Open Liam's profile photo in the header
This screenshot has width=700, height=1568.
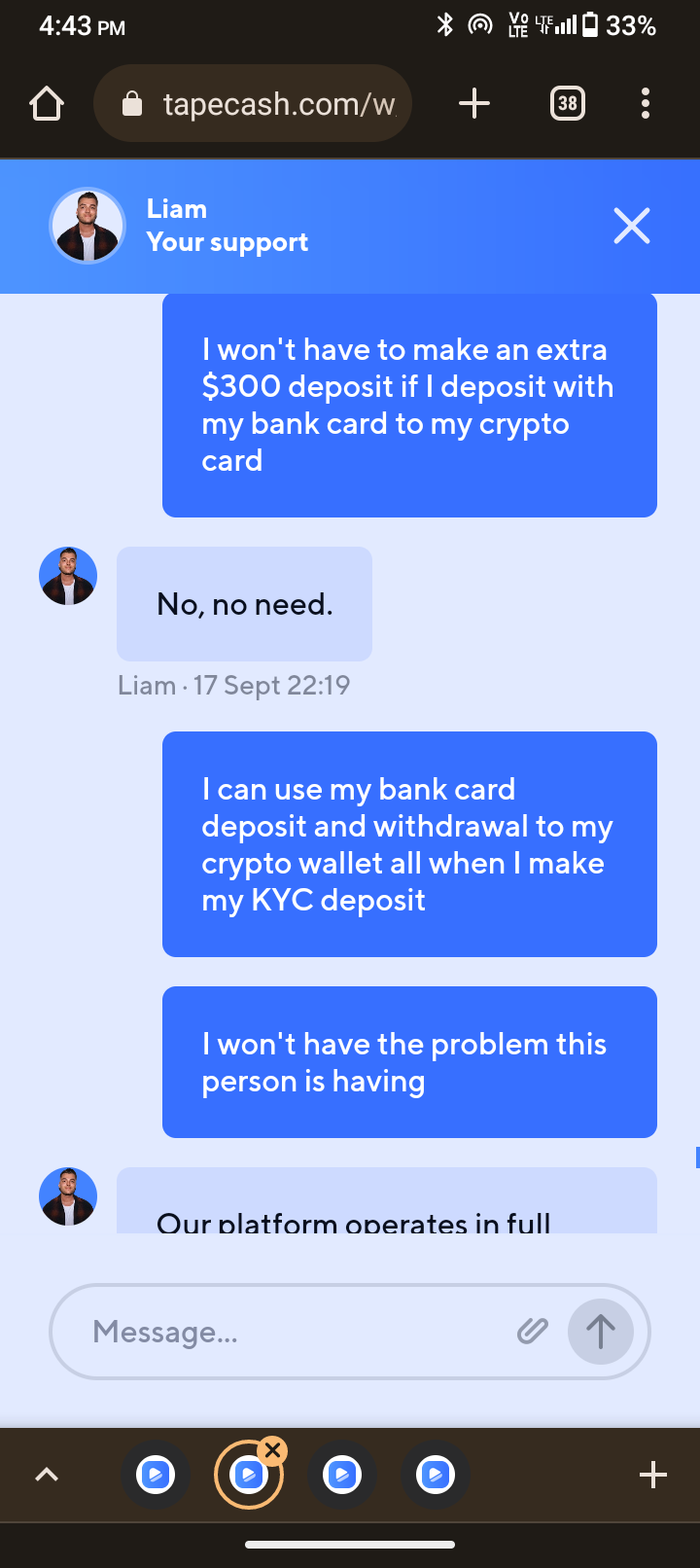coord(87,227)
